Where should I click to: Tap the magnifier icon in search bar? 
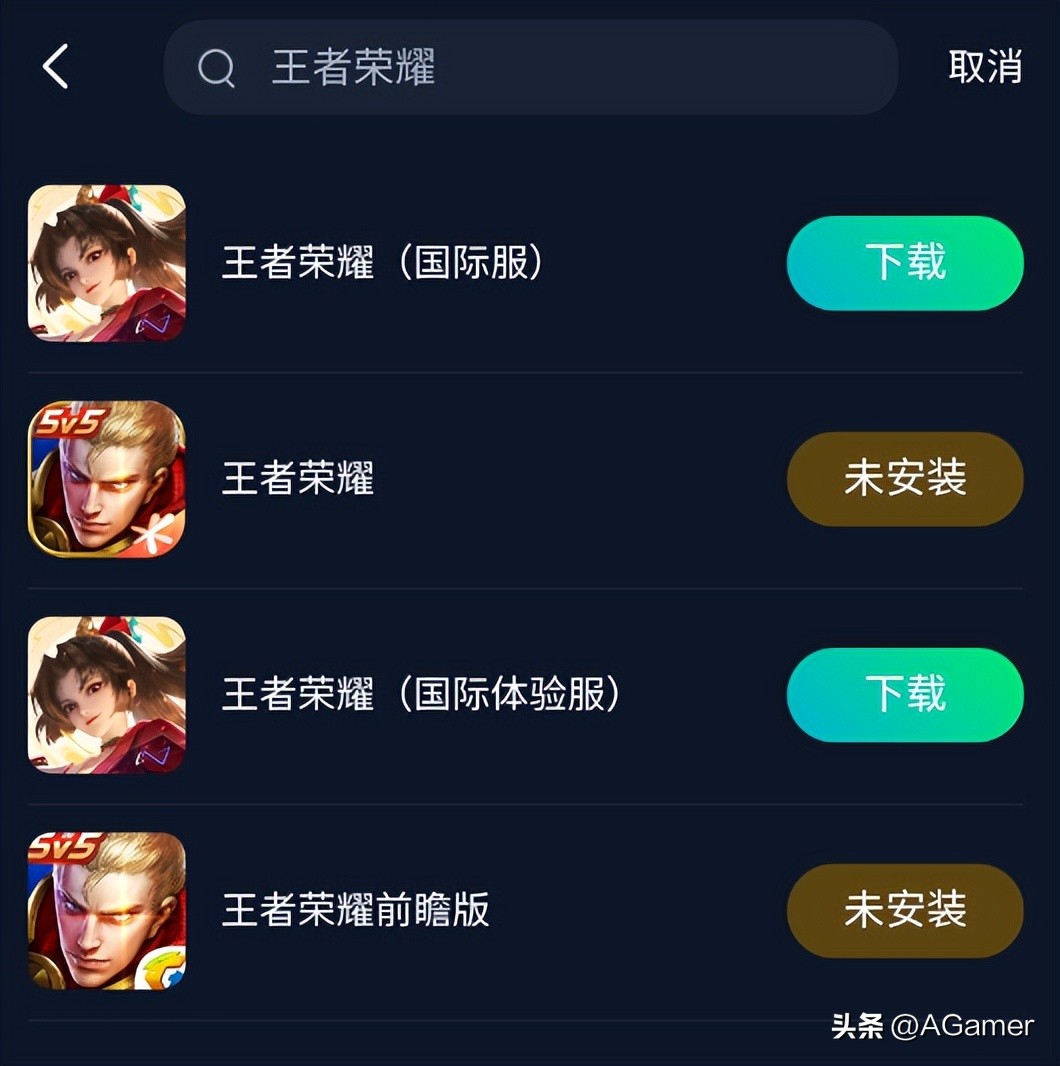(x=216, y=69)
